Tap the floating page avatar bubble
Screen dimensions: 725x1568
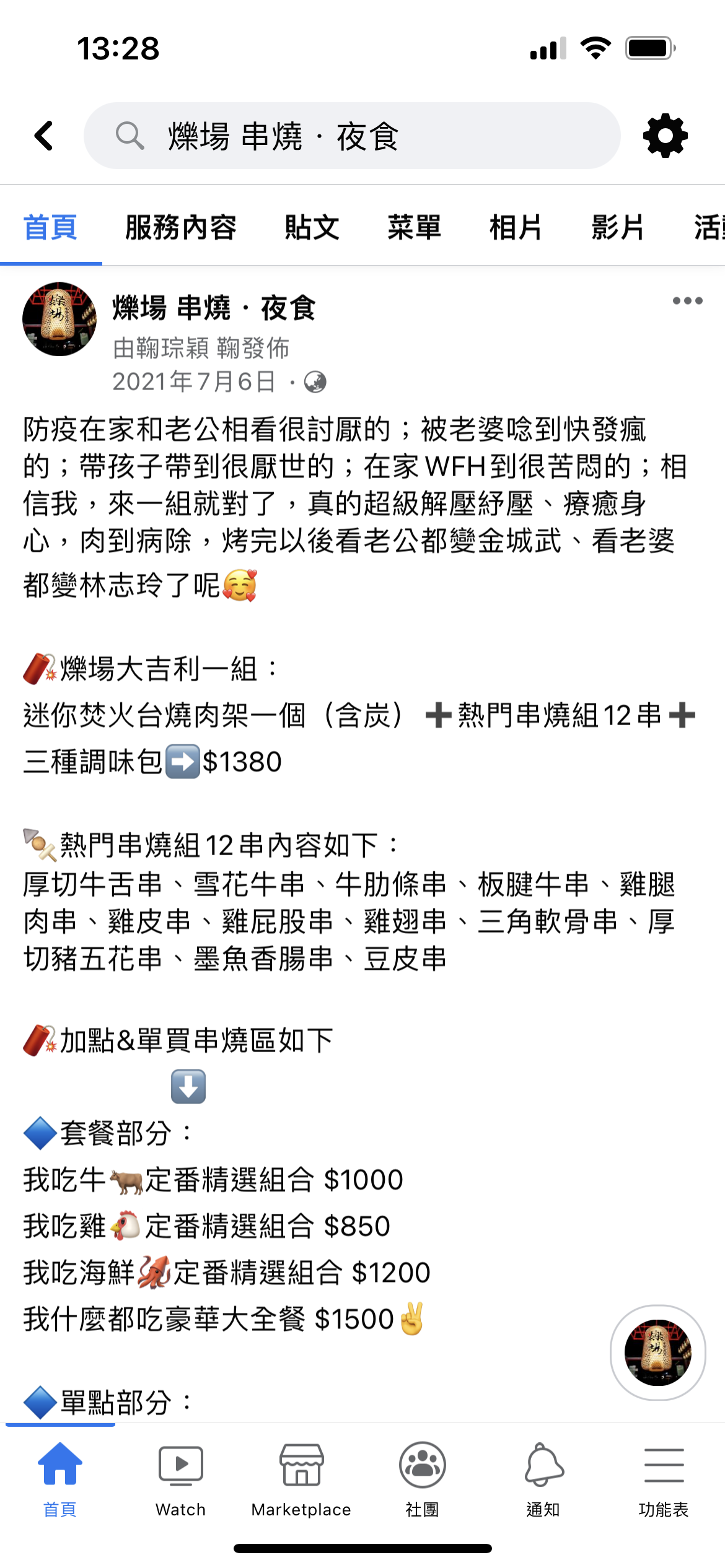coord(658,1352)
